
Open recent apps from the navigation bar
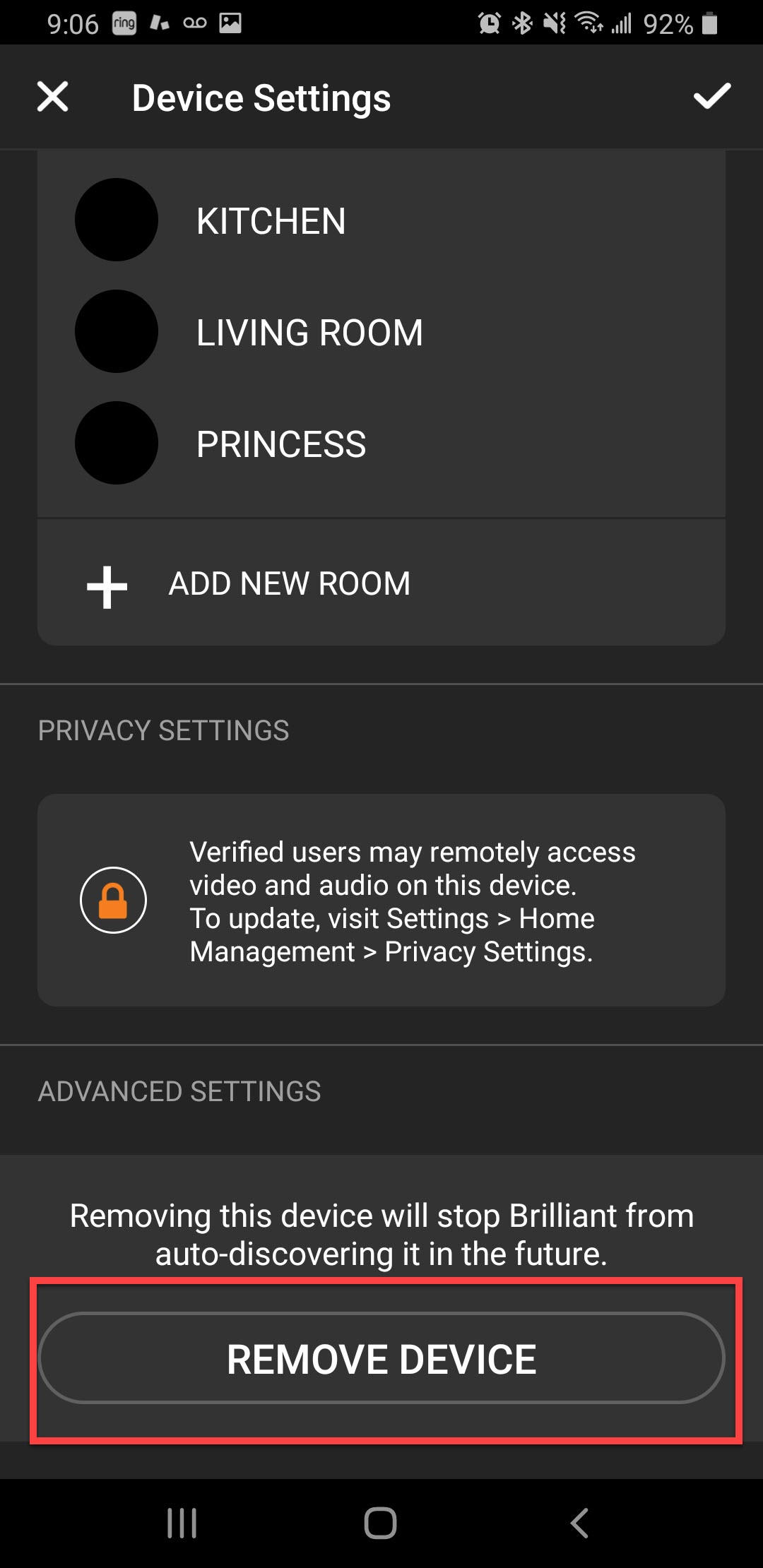pos(182,1523)
